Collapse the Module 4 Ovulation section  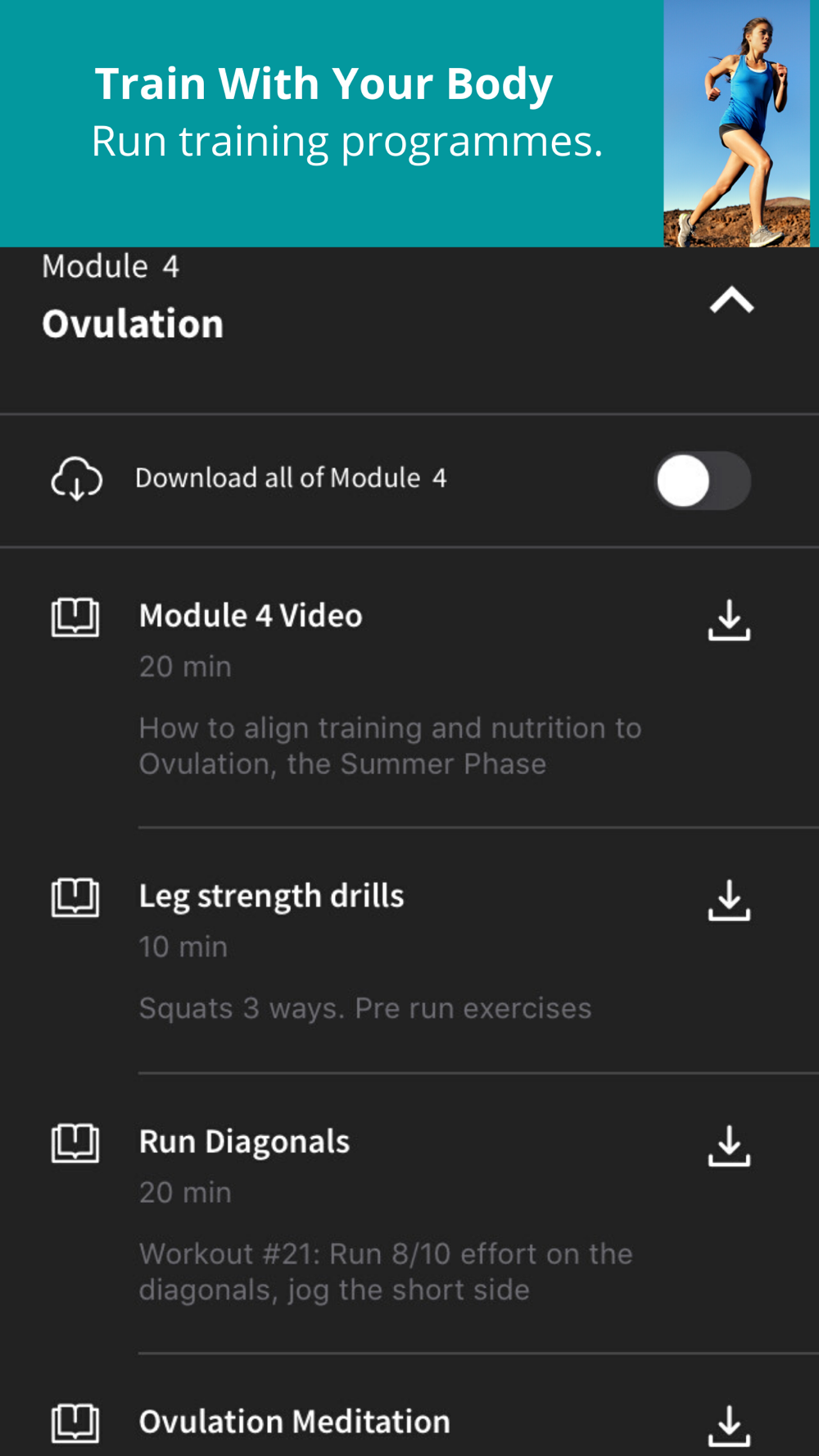point(731,301)
